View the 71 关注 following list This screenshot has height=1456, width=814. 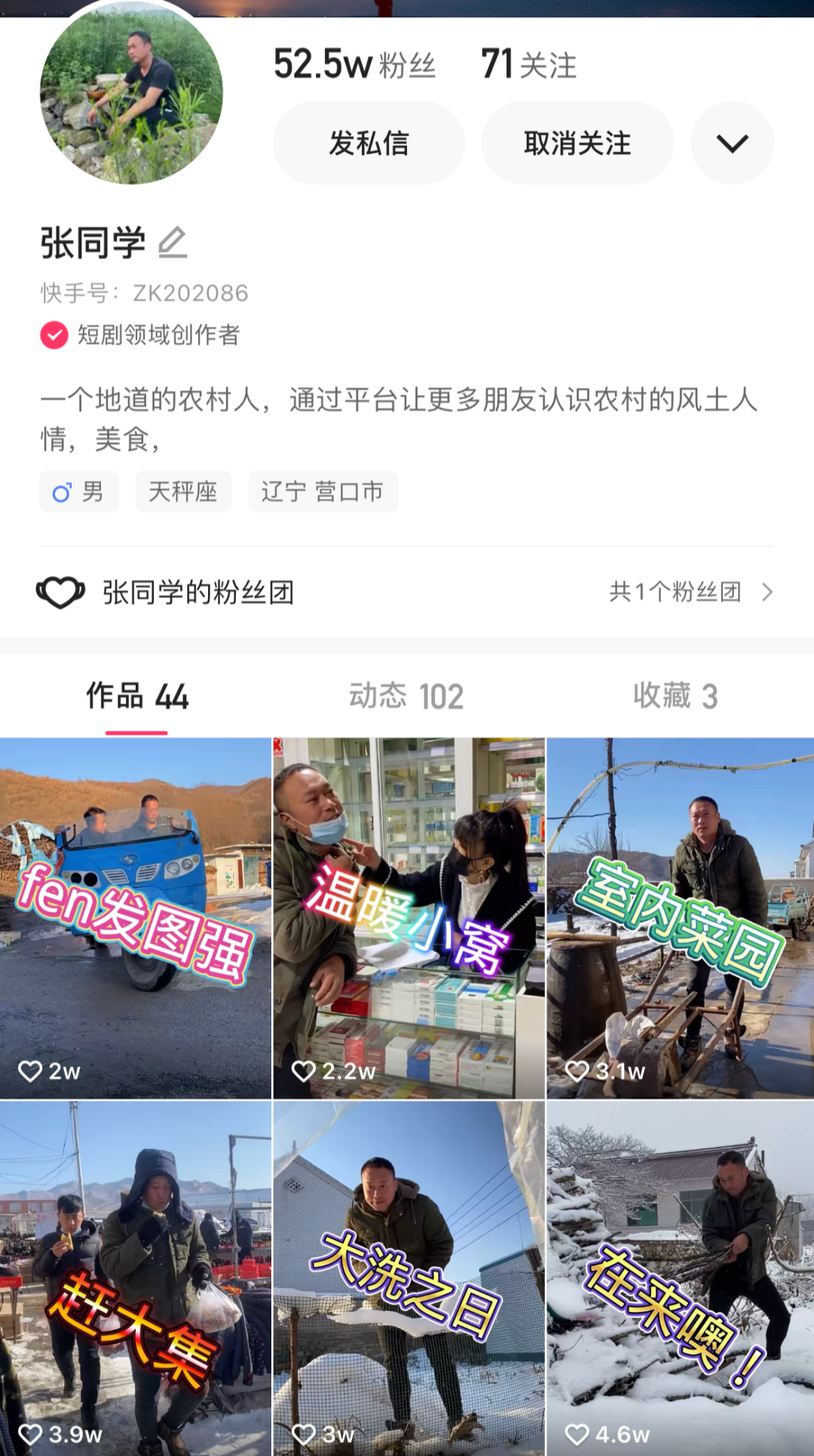[528, 65]
